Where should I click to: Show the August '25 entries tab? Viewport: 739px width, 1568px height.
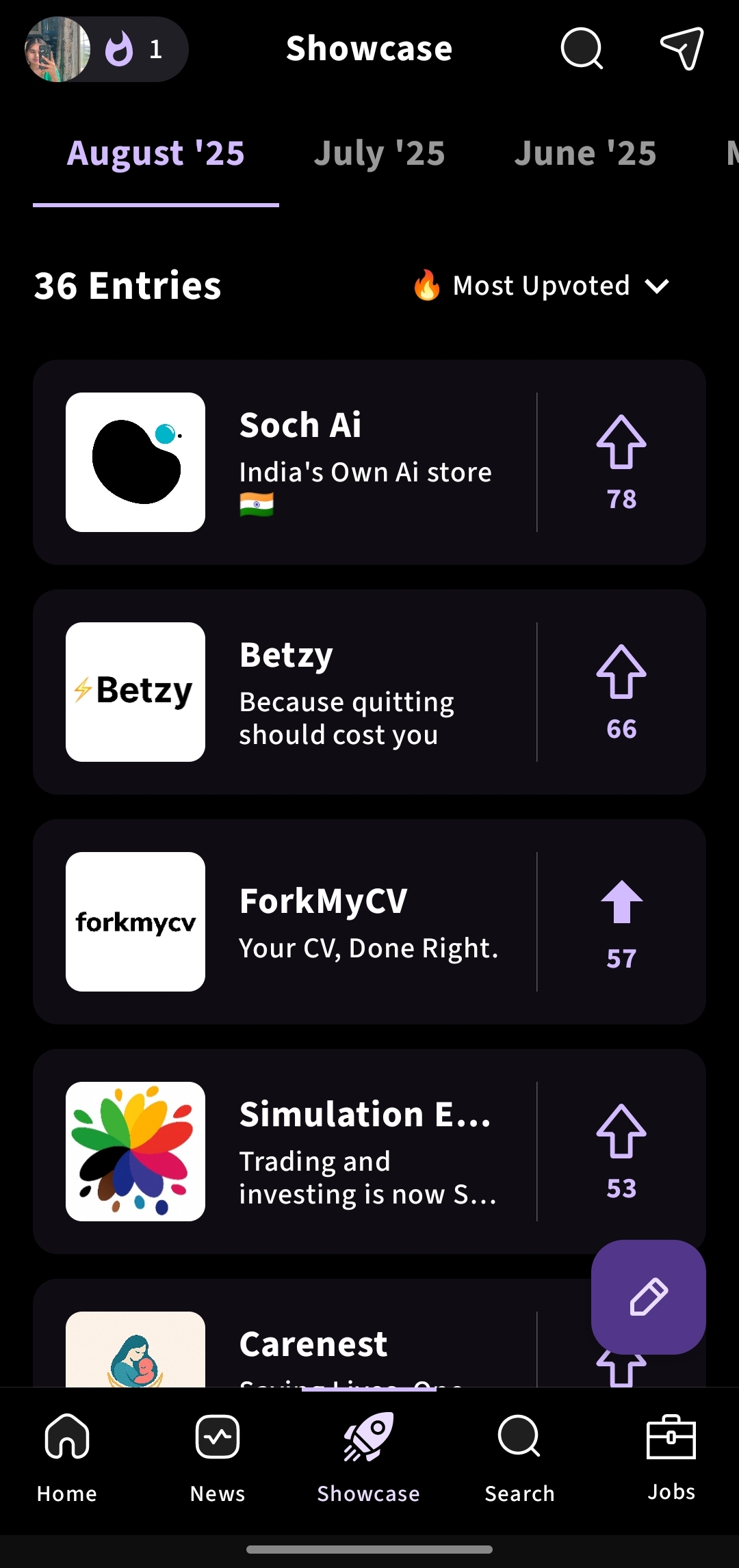(x=156, y=153)
